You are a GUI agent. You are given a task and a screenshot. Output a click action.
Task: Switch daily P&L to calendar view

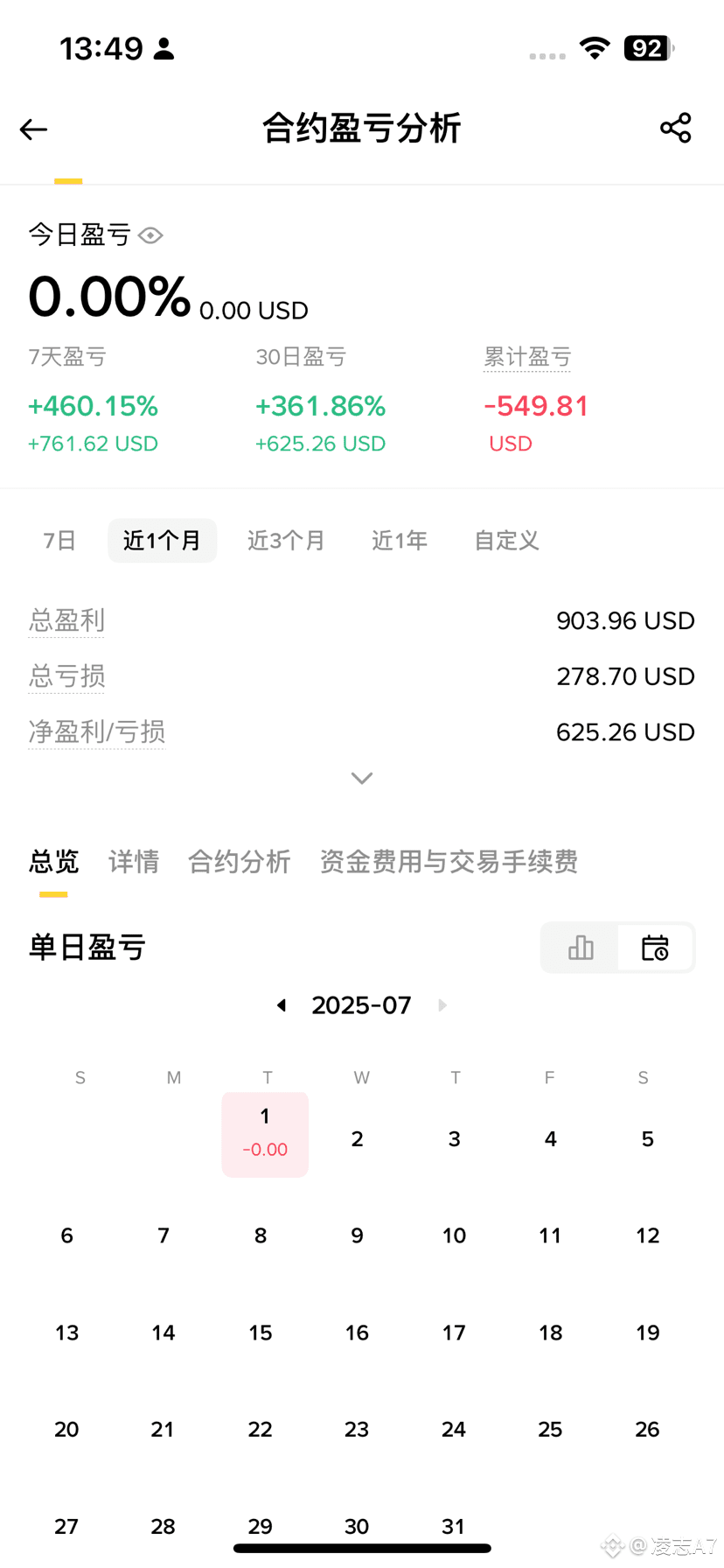655,948
